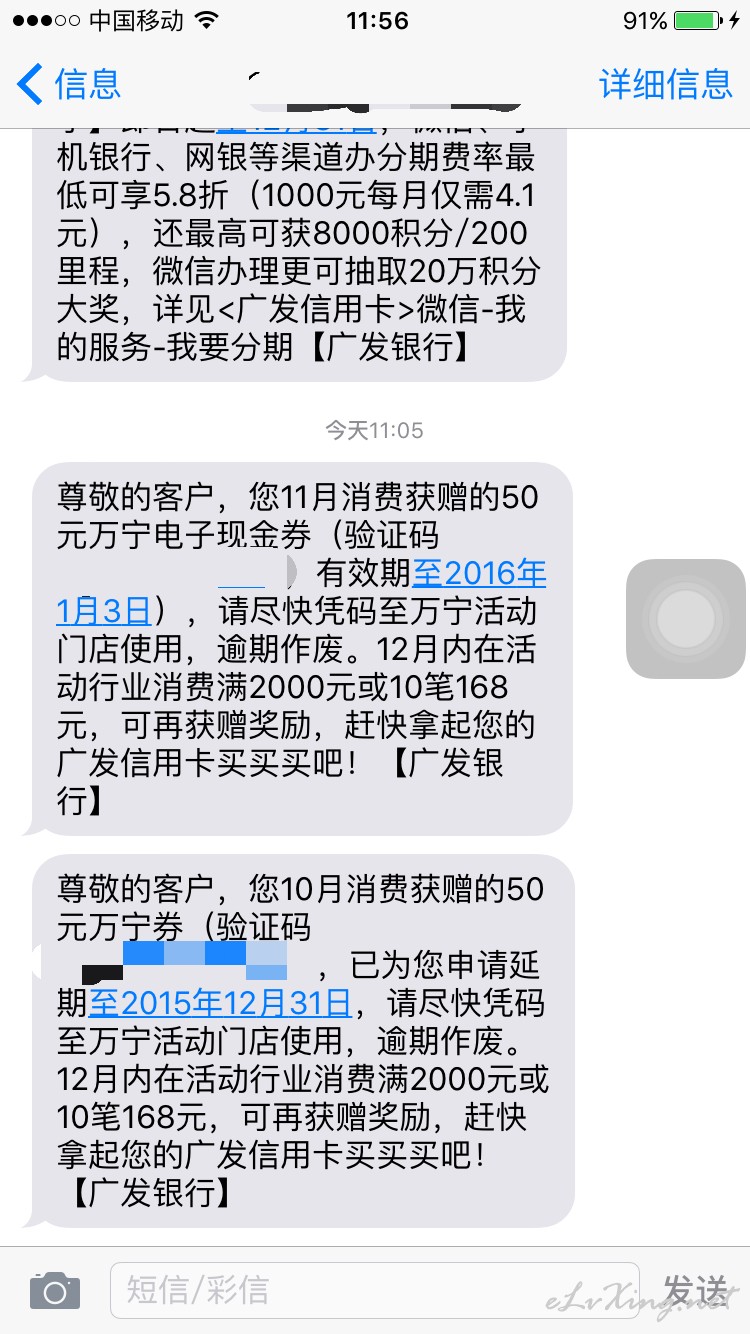Tap the camera icon to attach a photo

click(x=55, y=1290)
